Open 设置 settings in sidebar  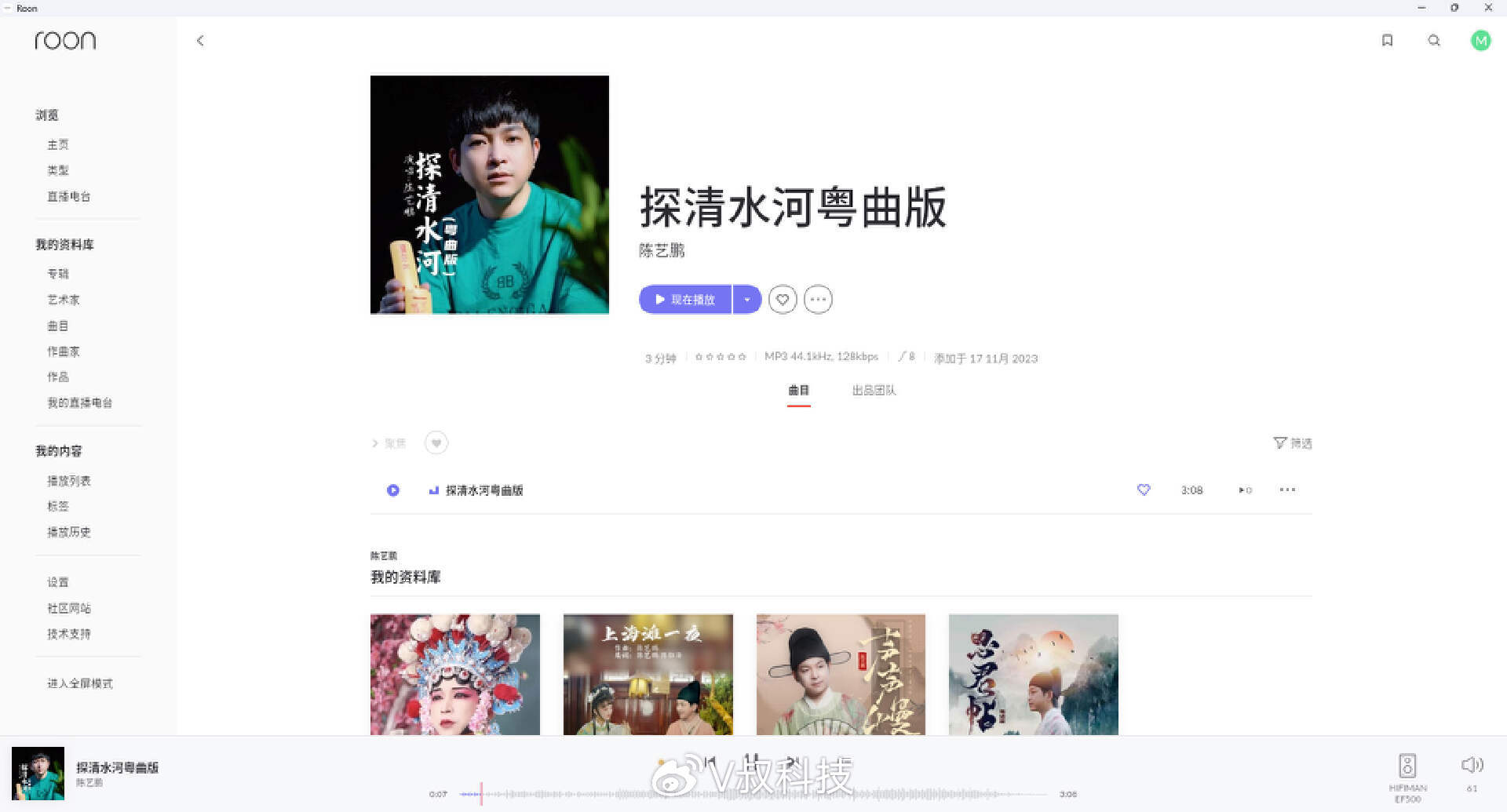coord(58,582)
